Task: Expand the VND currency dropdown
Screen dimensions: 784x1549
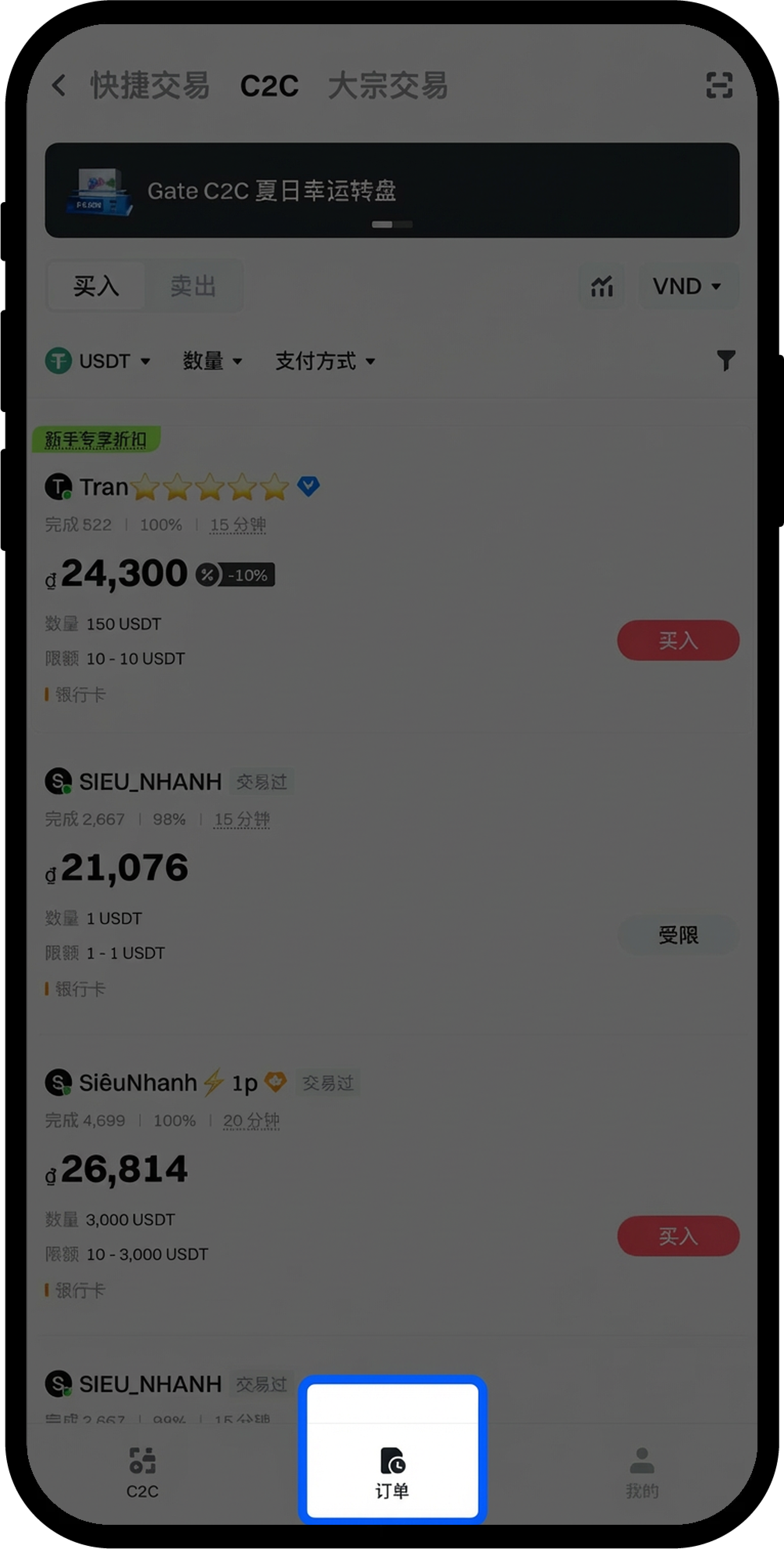Action: point(687,286)
